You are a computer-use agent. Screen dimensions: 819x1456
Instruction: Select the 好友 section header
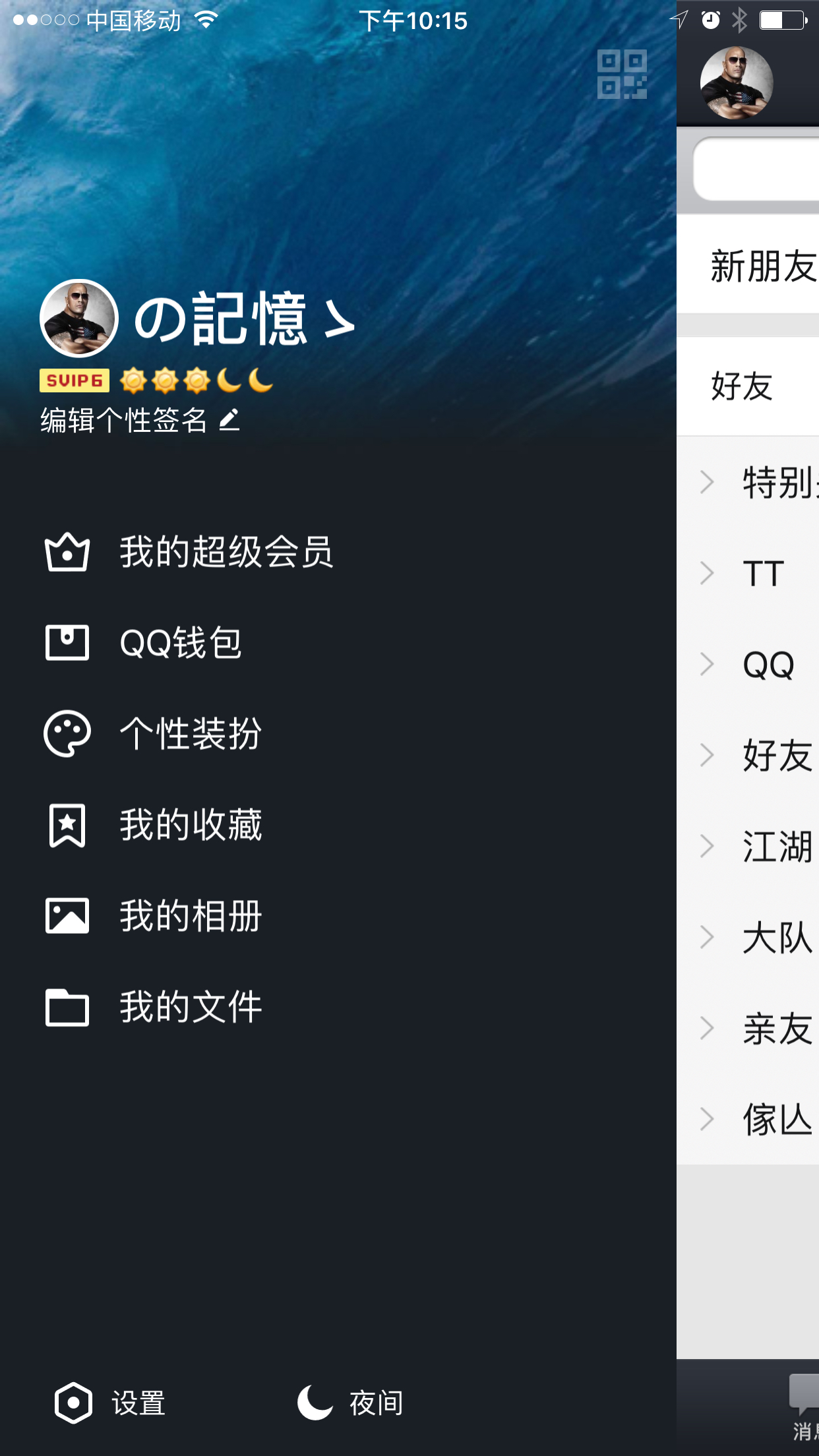[x=740, y=388]
